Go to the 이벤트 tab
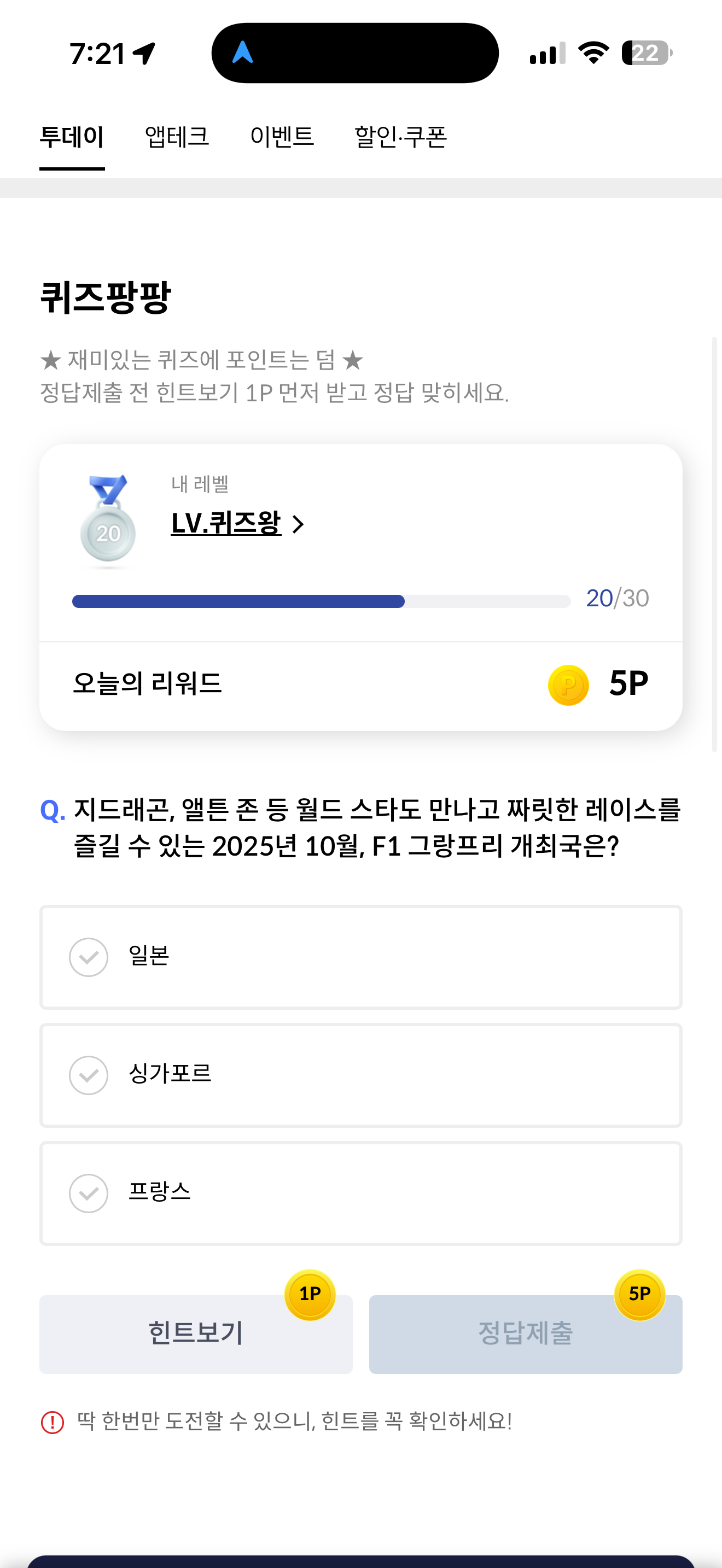The height and width of the screenshot is (1568, 722). click(282, 137)
